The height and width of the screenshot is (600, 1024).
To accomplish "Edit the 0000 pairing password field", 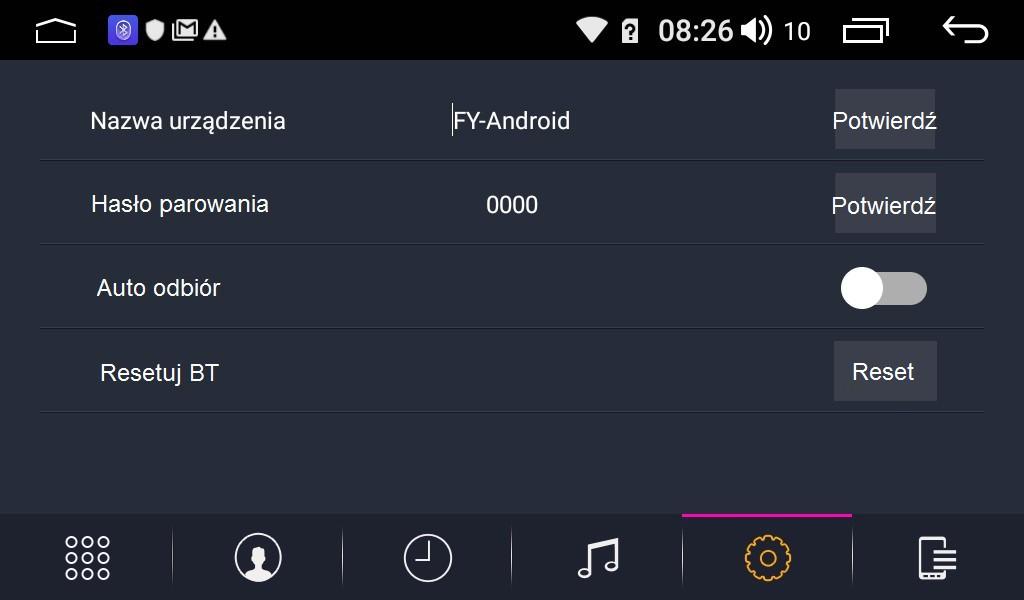I will (x=512, y=205).
